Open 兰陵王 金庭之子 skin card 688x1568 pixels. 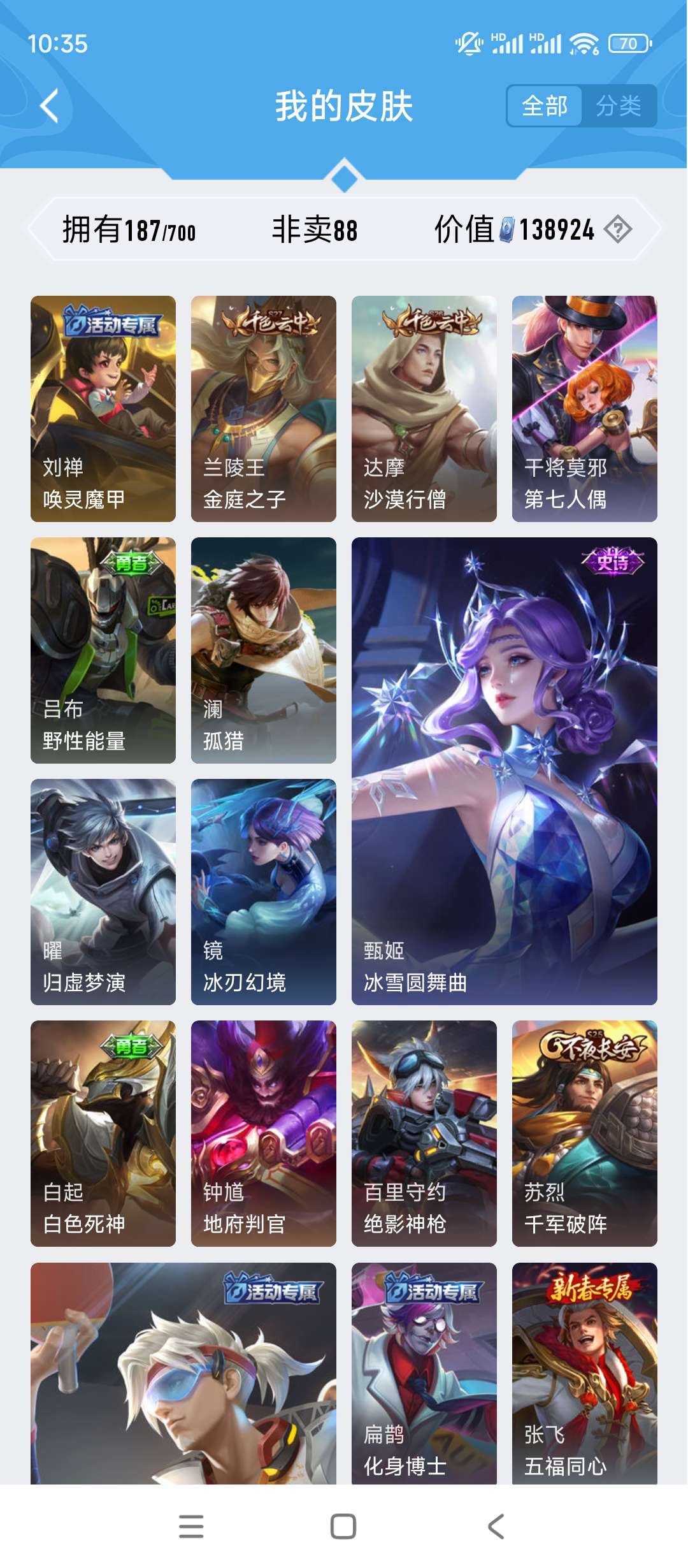pyautogui.click(x=264, y=409)
